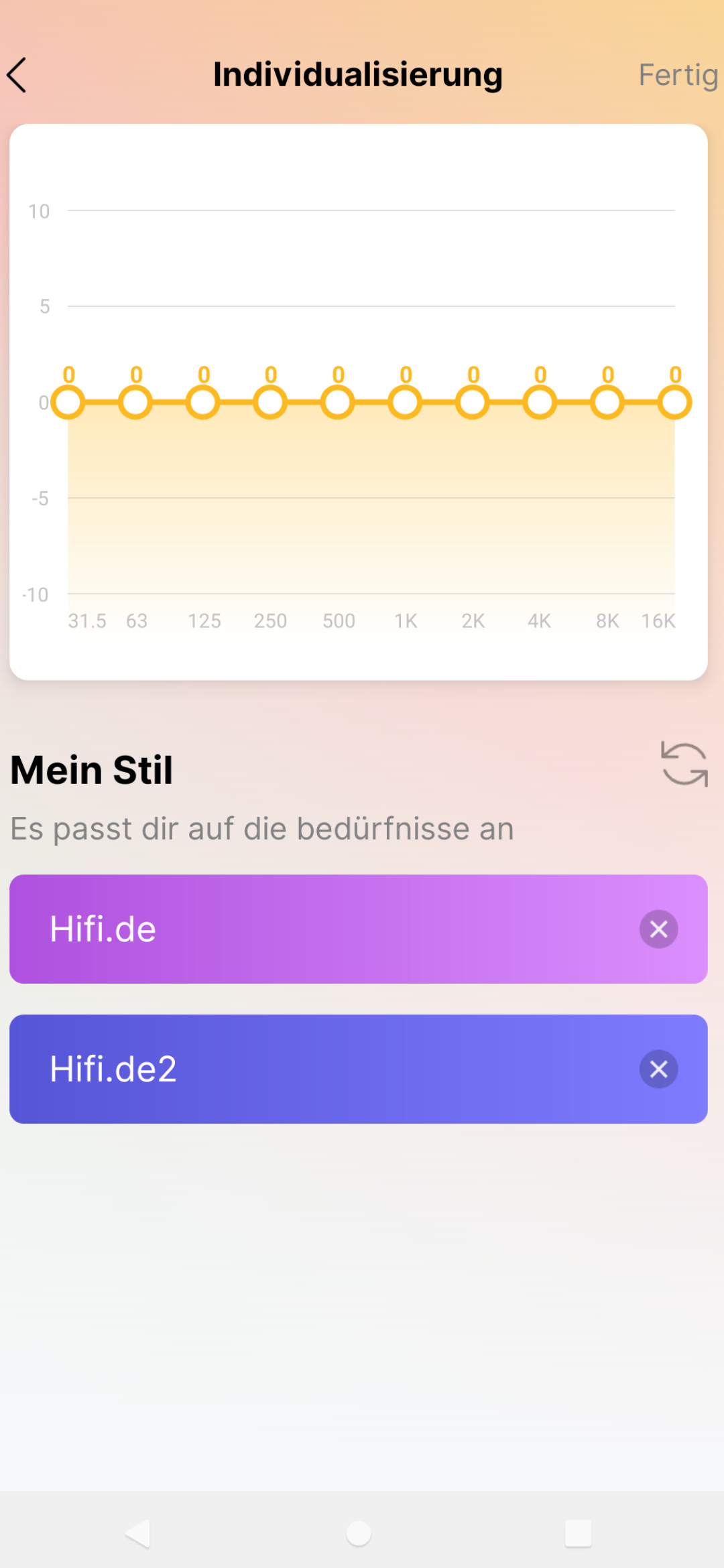The image size is (724, 1568).
Task: Go back using the top-left arrow
Action: coord(17,74)
